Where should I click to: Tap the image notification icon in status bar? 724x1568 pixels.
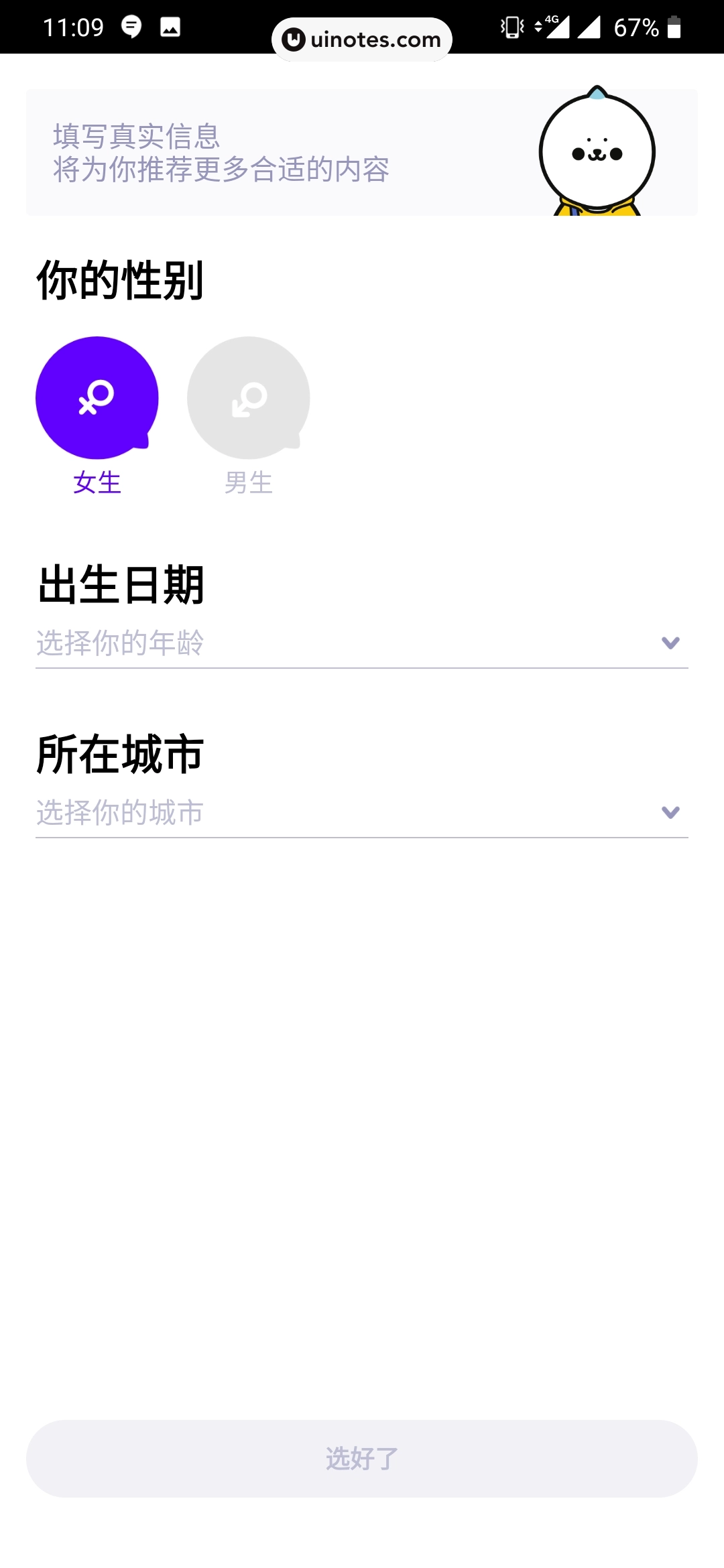(x=169, y=28)
